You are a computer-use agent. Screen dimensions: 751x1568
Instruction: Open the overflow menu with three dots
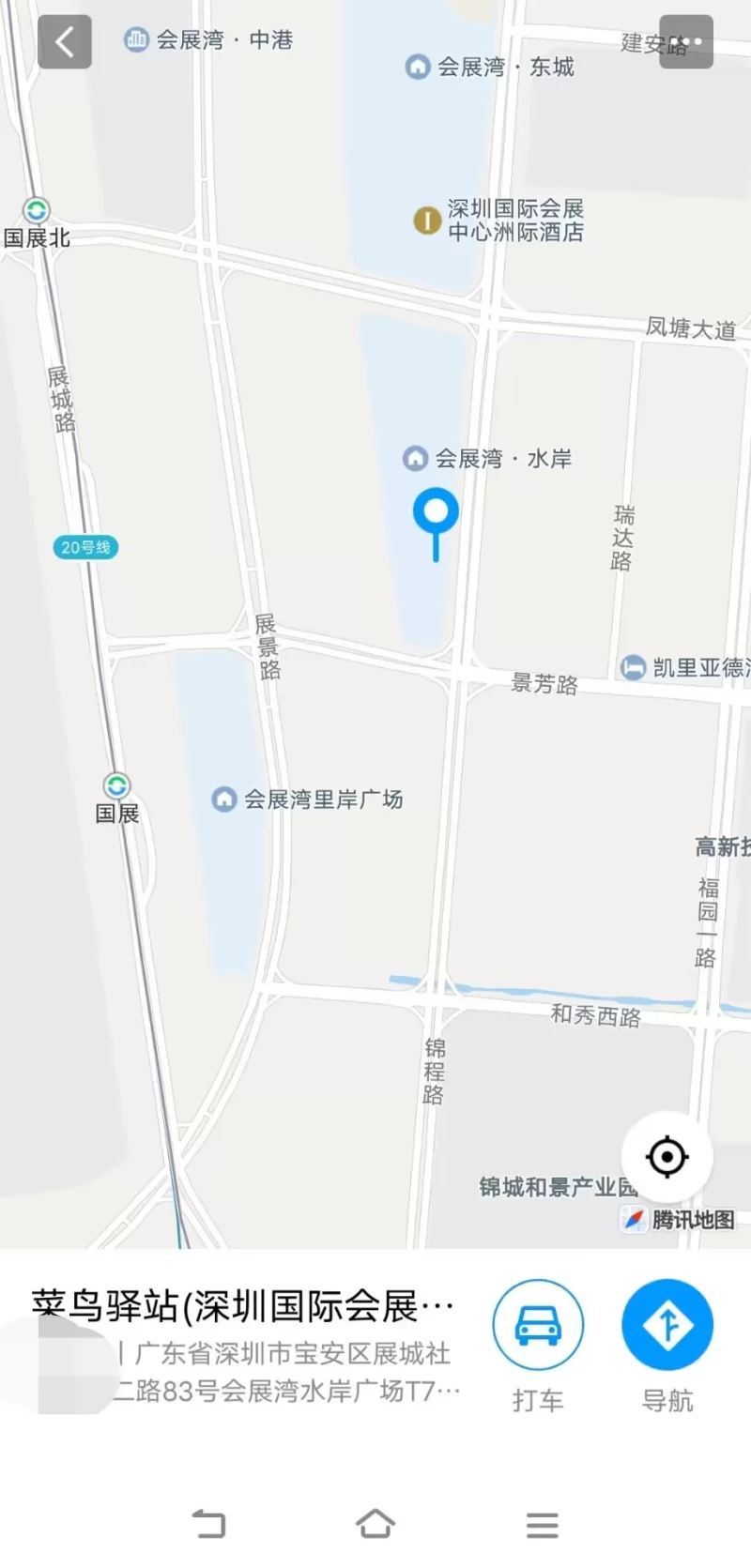click(x=686, y=42)
